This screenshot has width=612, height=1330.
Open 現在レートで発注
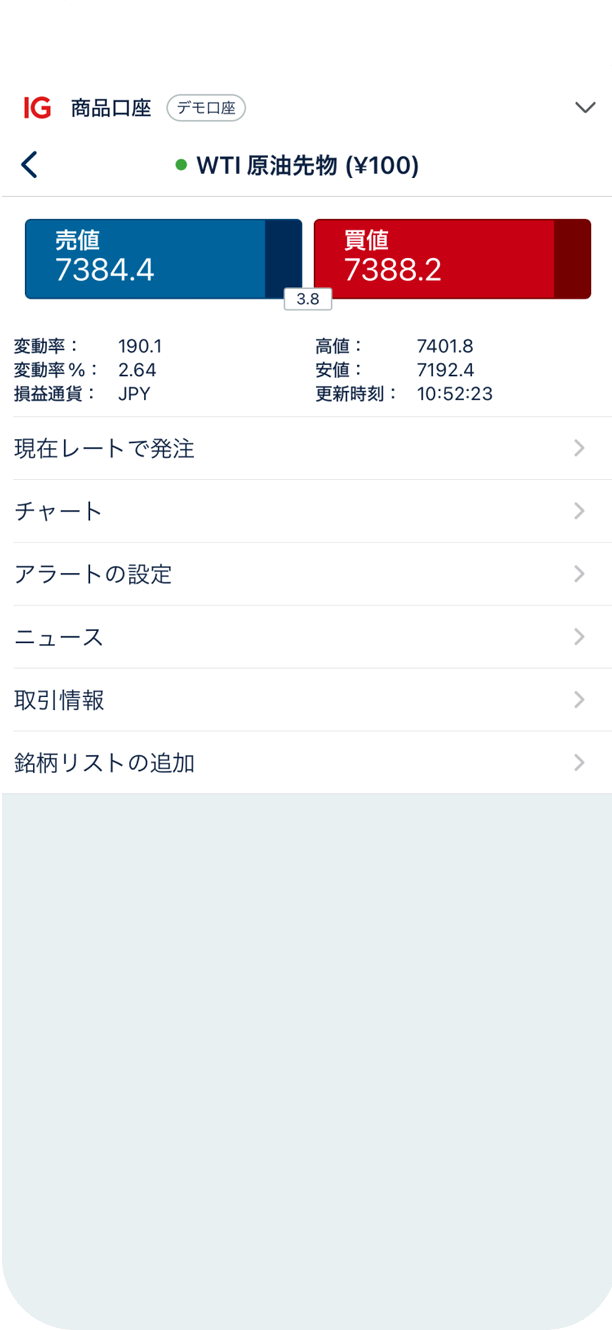pos(306,449)
